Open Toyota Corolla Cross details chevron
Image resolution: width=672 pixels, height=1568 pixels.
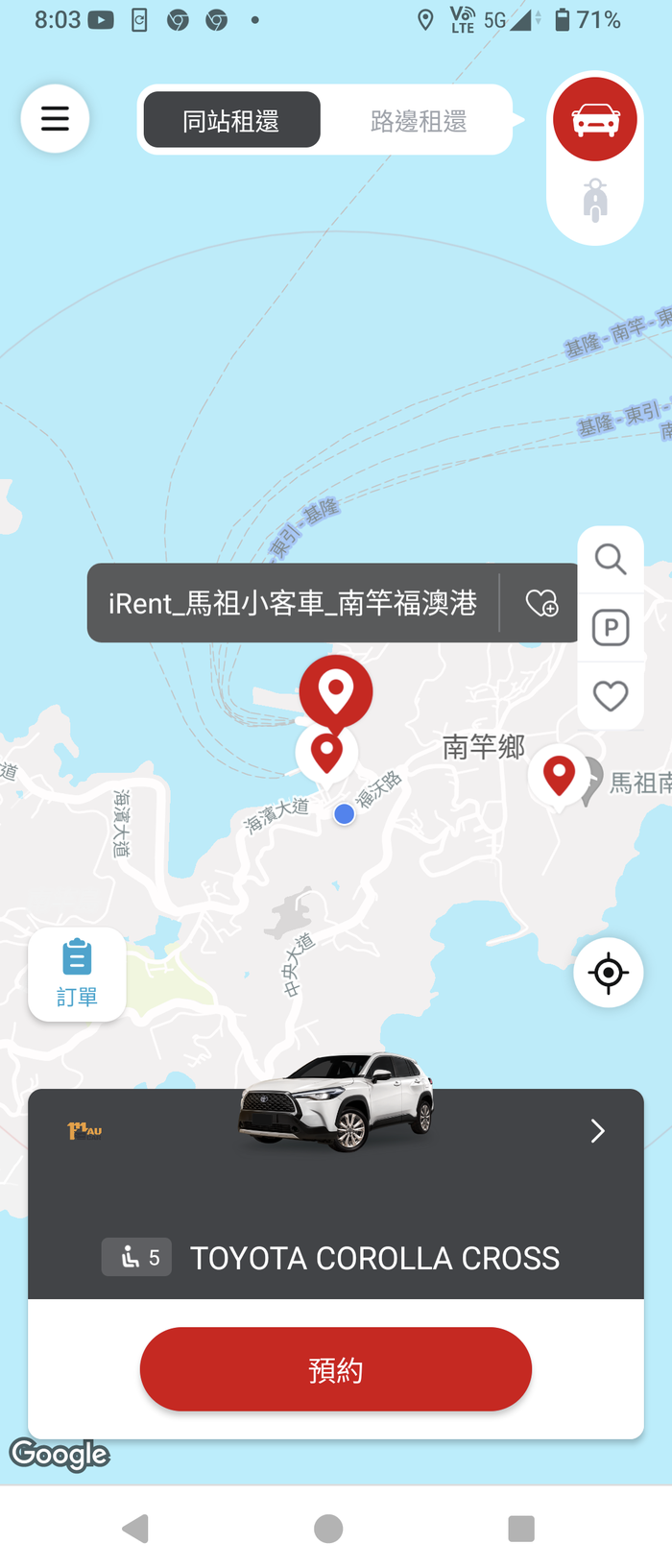coord(597,1131)
